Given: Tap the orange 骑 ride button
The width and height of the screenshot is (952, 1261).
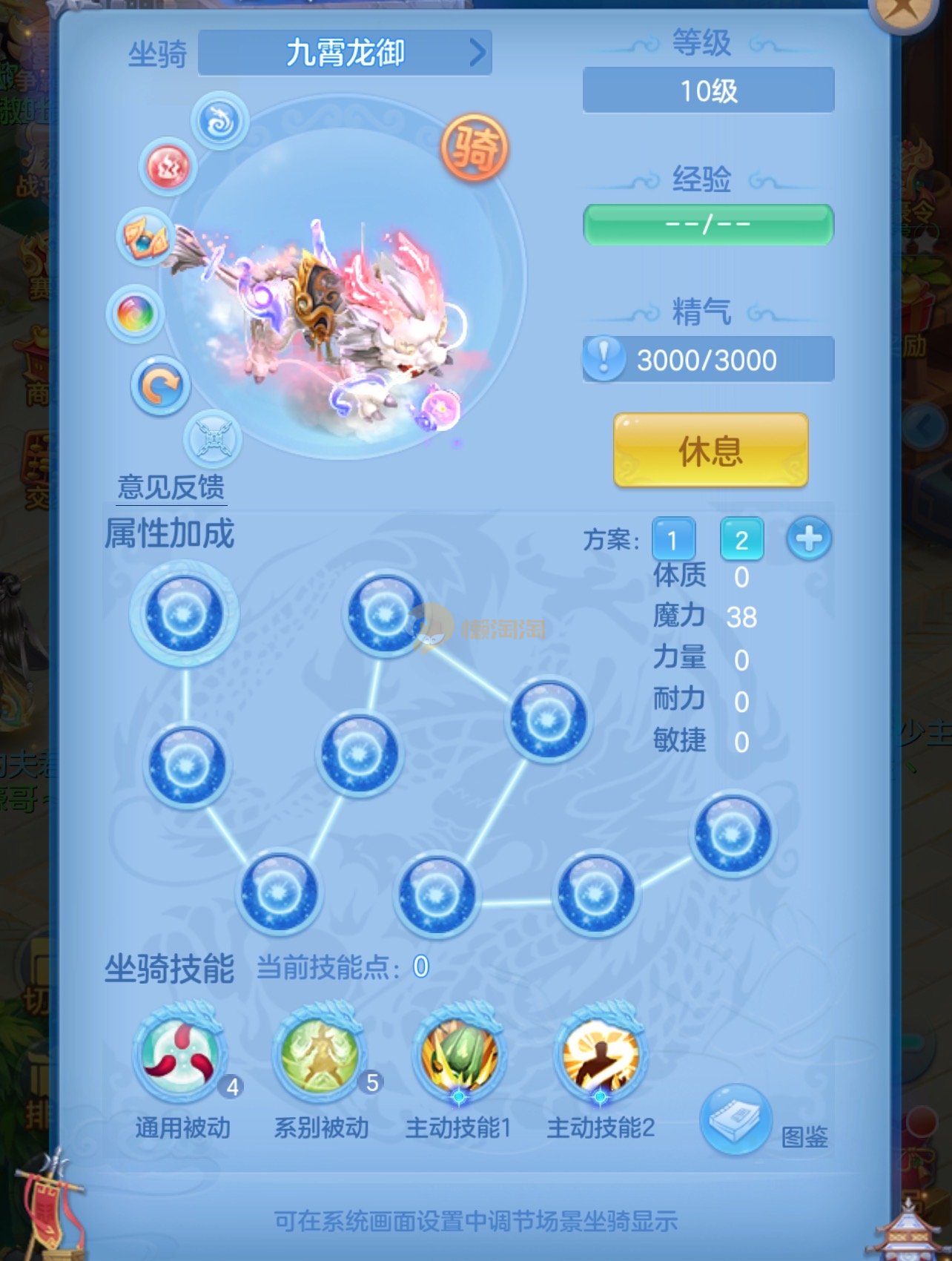Looking at the screenshot, I should coord(475,148).
